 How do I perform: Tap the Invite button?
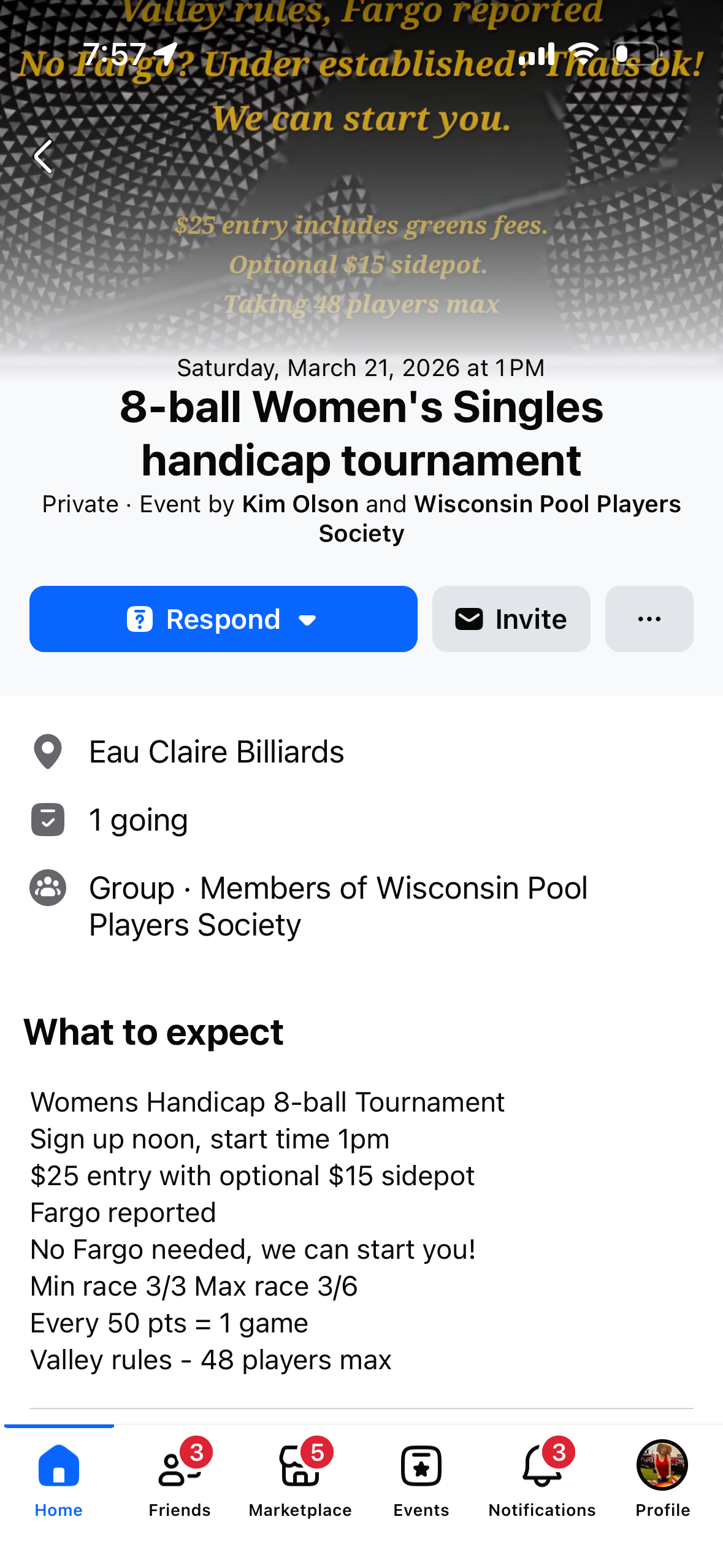(511, 618)
